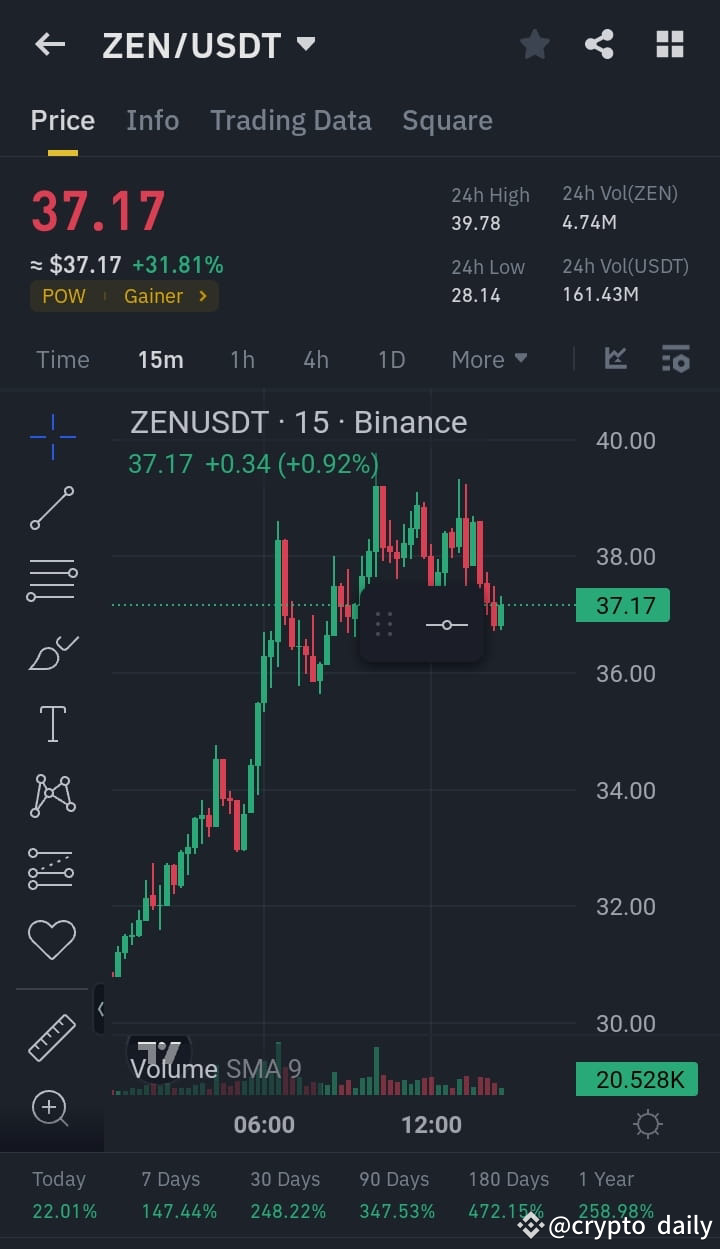Screen dimensions: 720x1249
Task: Switch to the Info tab
Action: tap(152, 120)
